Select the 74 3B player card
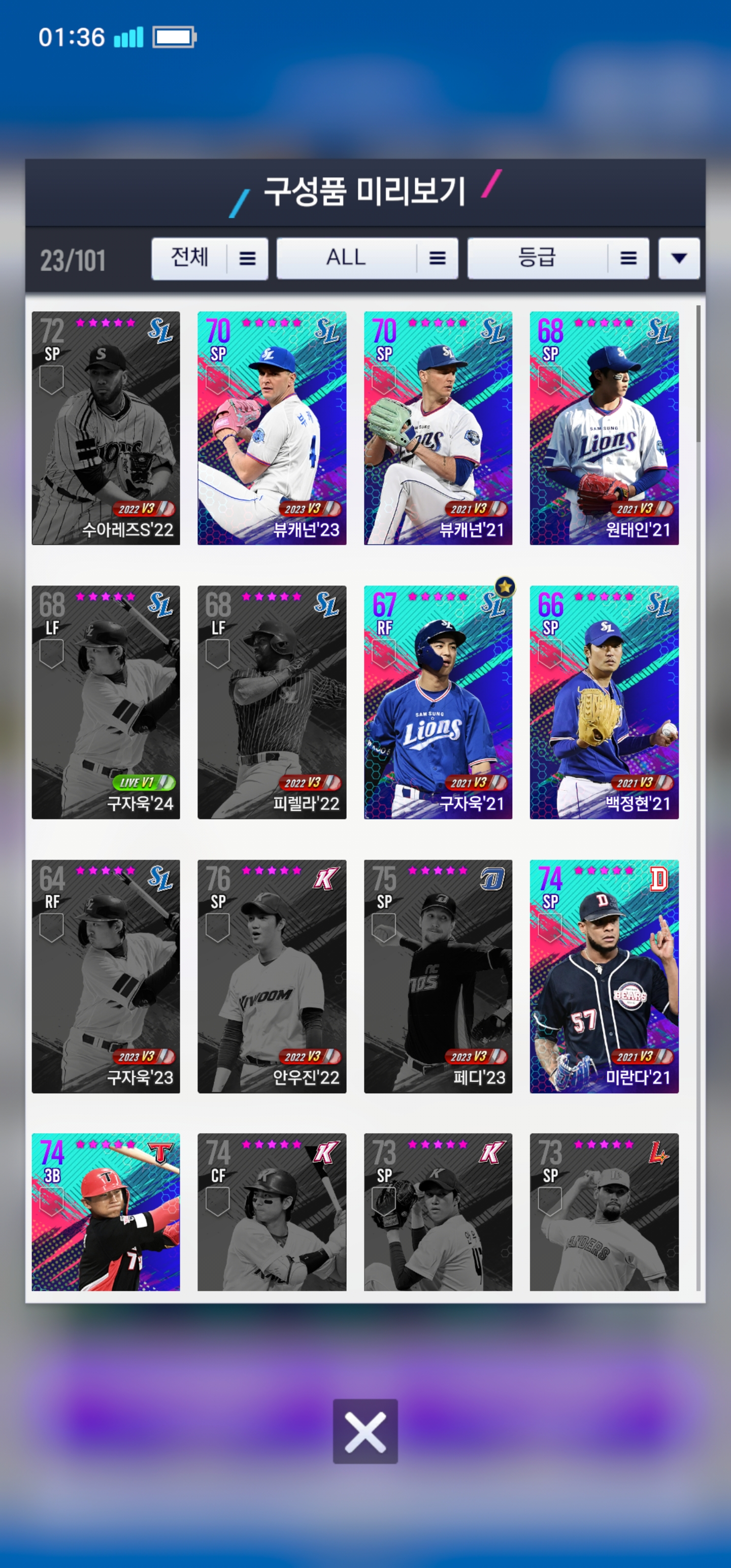Screen dimensions: 731x1568 click(x=106, y=1212)
